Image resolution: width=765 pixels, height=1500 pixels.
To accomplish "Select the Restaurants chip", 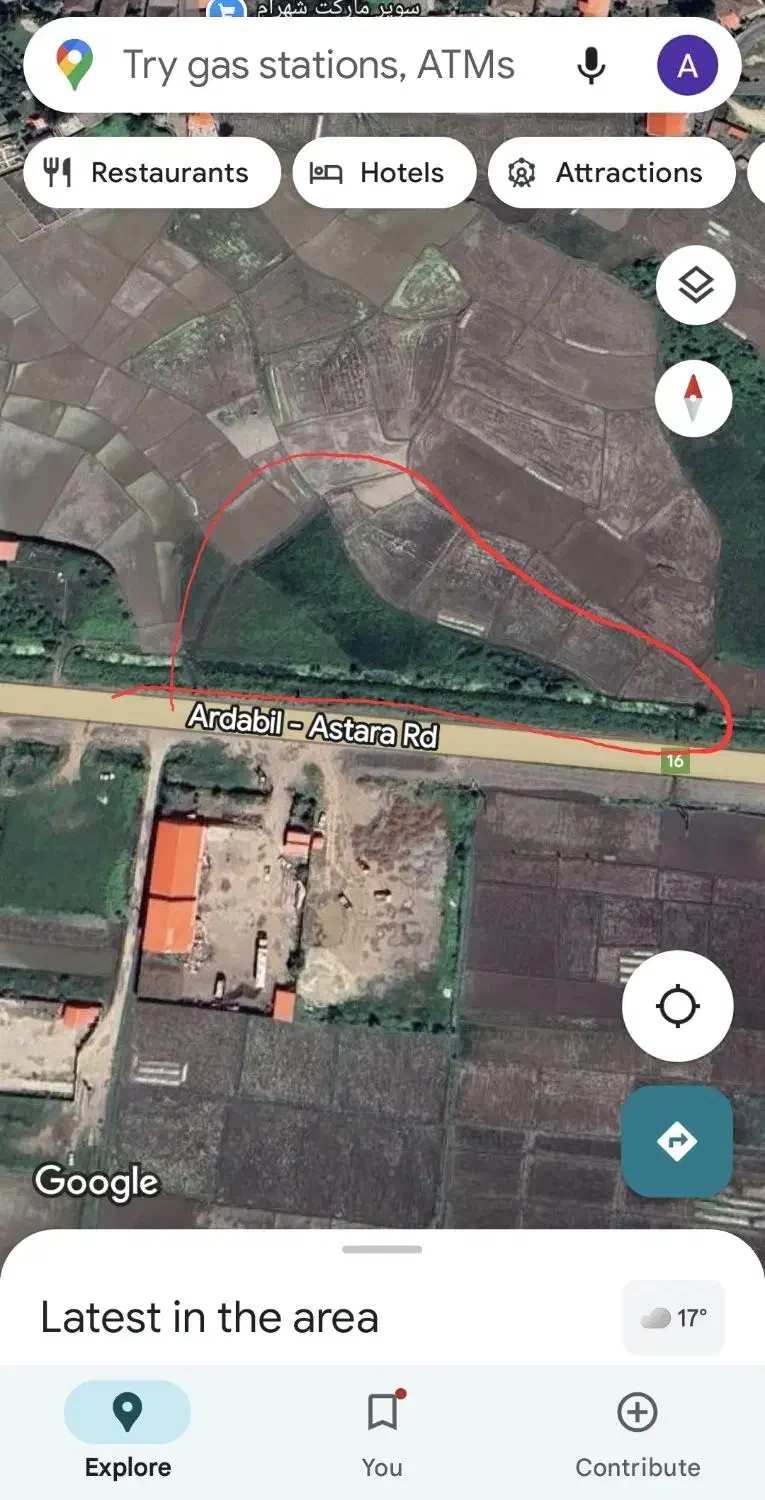I will (151, 173).
